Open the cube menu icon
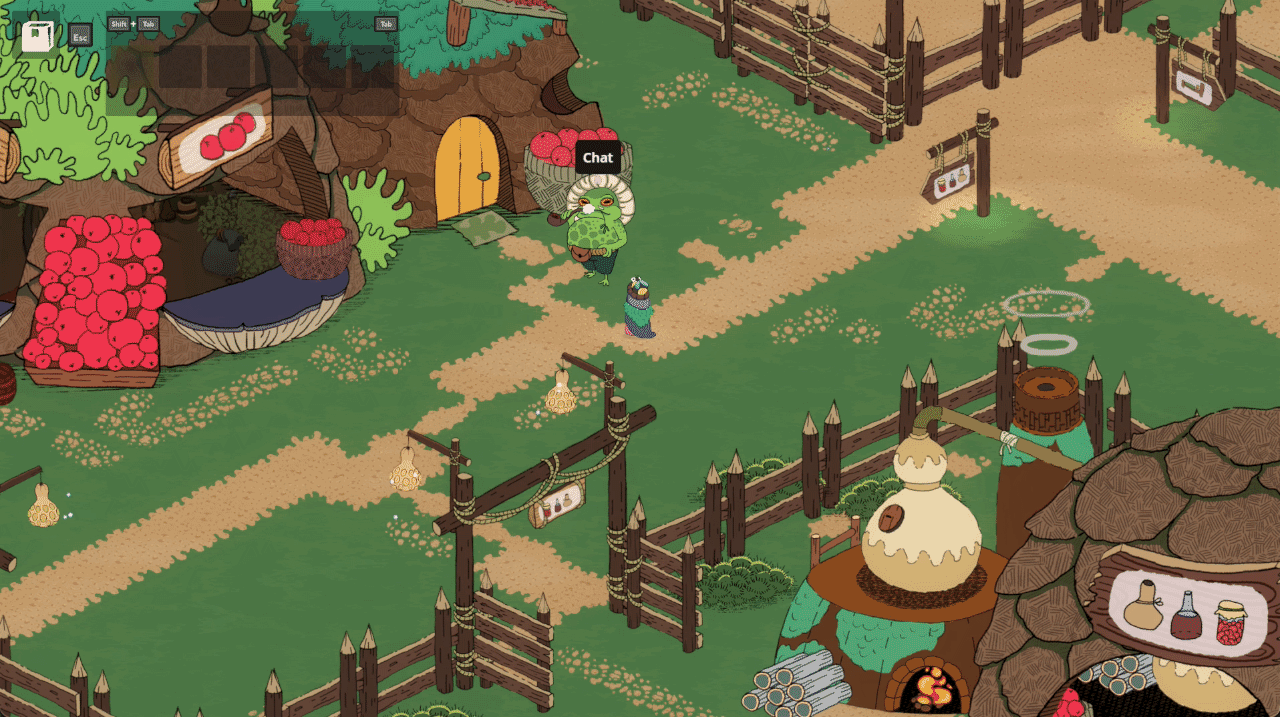This screenshot has height=717, width=1280. [x=38, y=37]
